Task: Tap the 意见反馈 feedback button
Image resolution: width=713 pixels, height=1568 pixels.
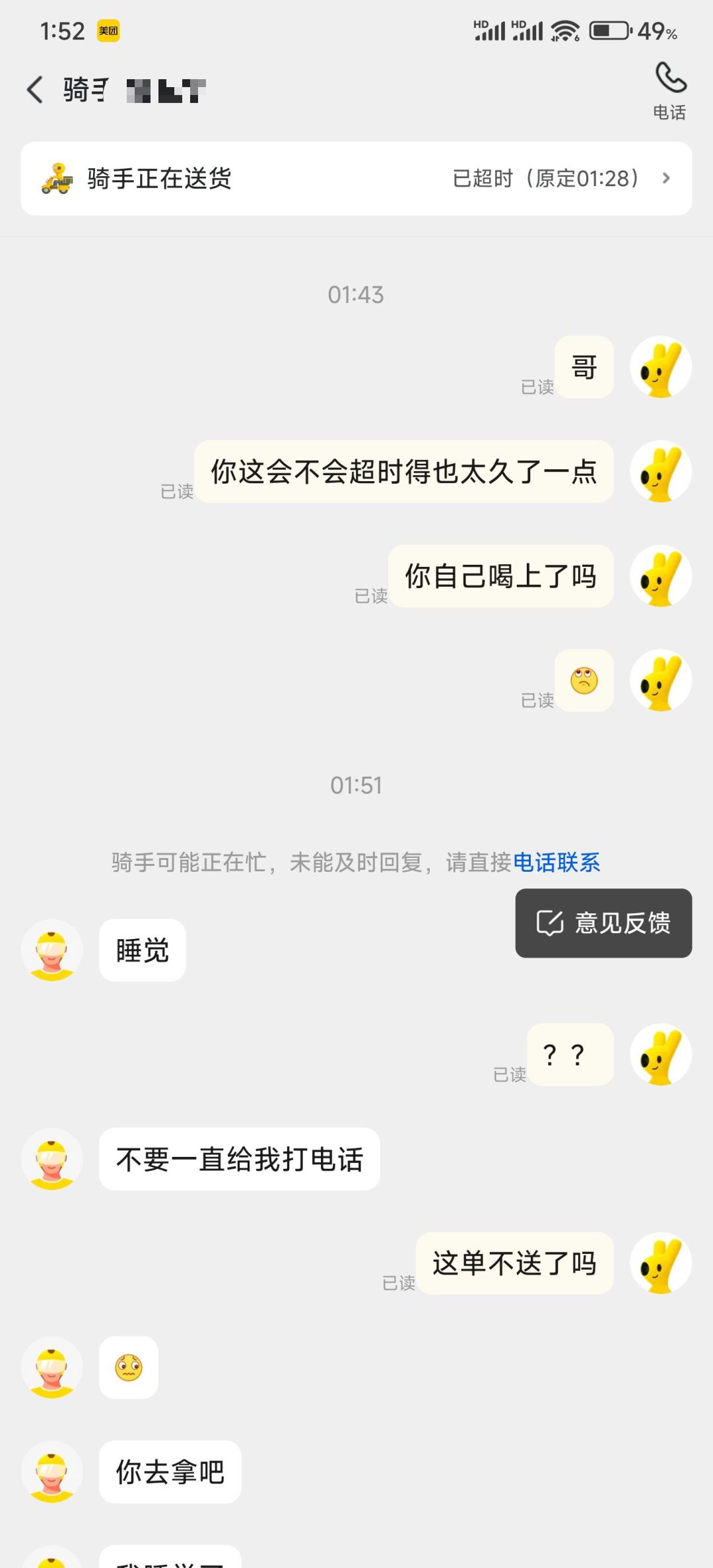Action: pyautogui.click(x=603, y=923)
